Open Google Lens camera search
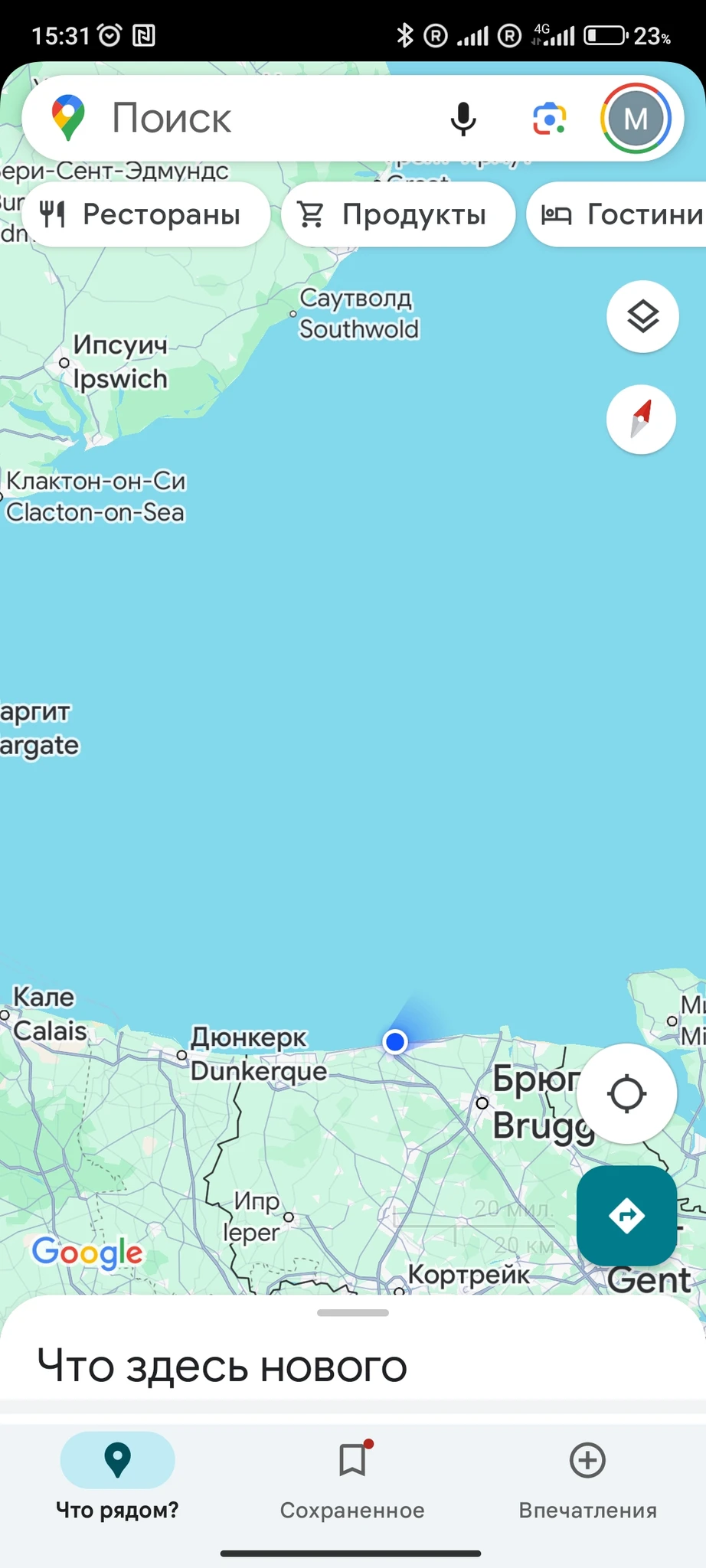This screenshot has height=1568, width=706. (550, 119)
